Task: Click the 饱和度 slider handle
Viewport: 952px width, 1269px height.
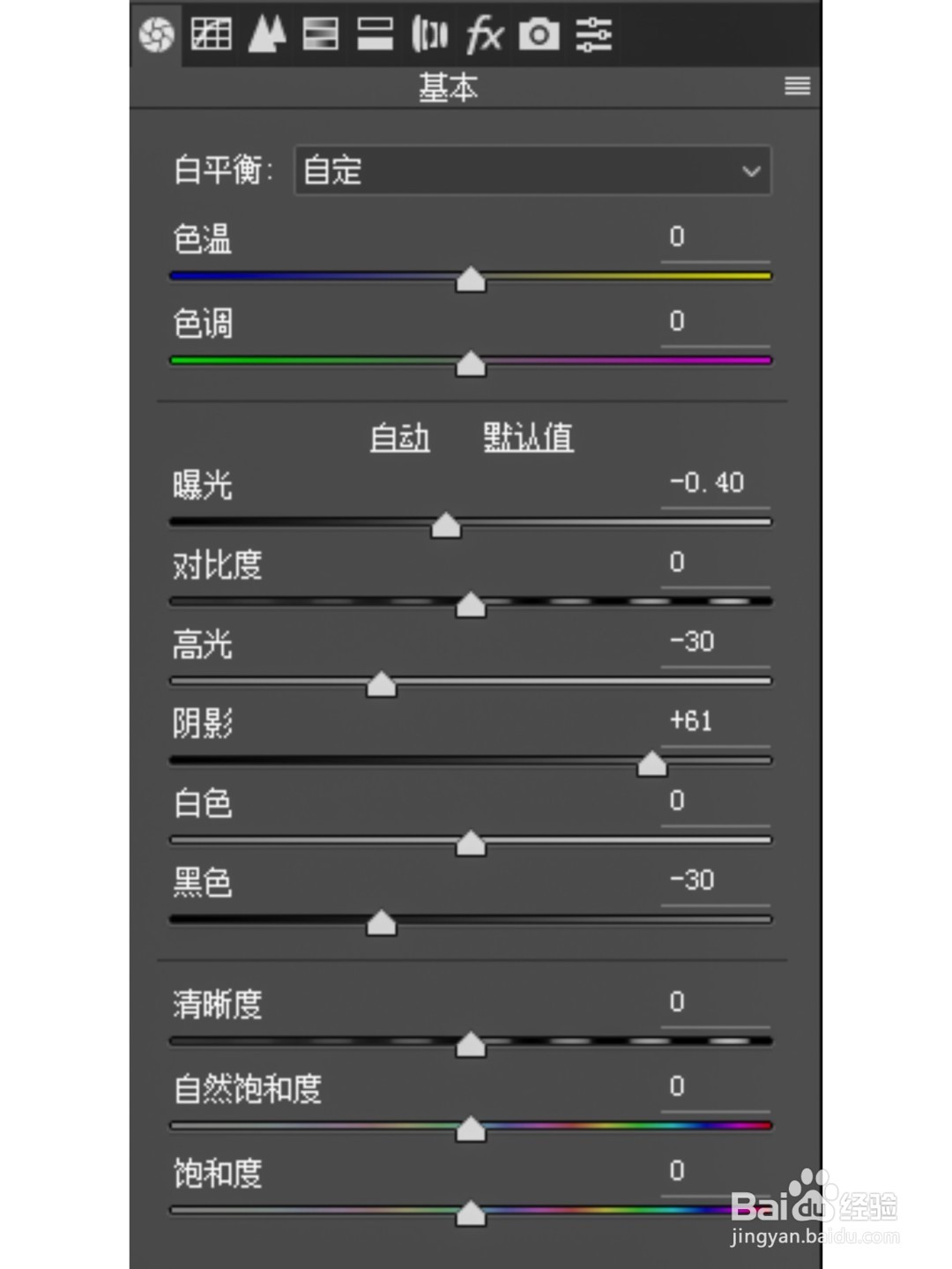Action: (x=472, y=1214)
